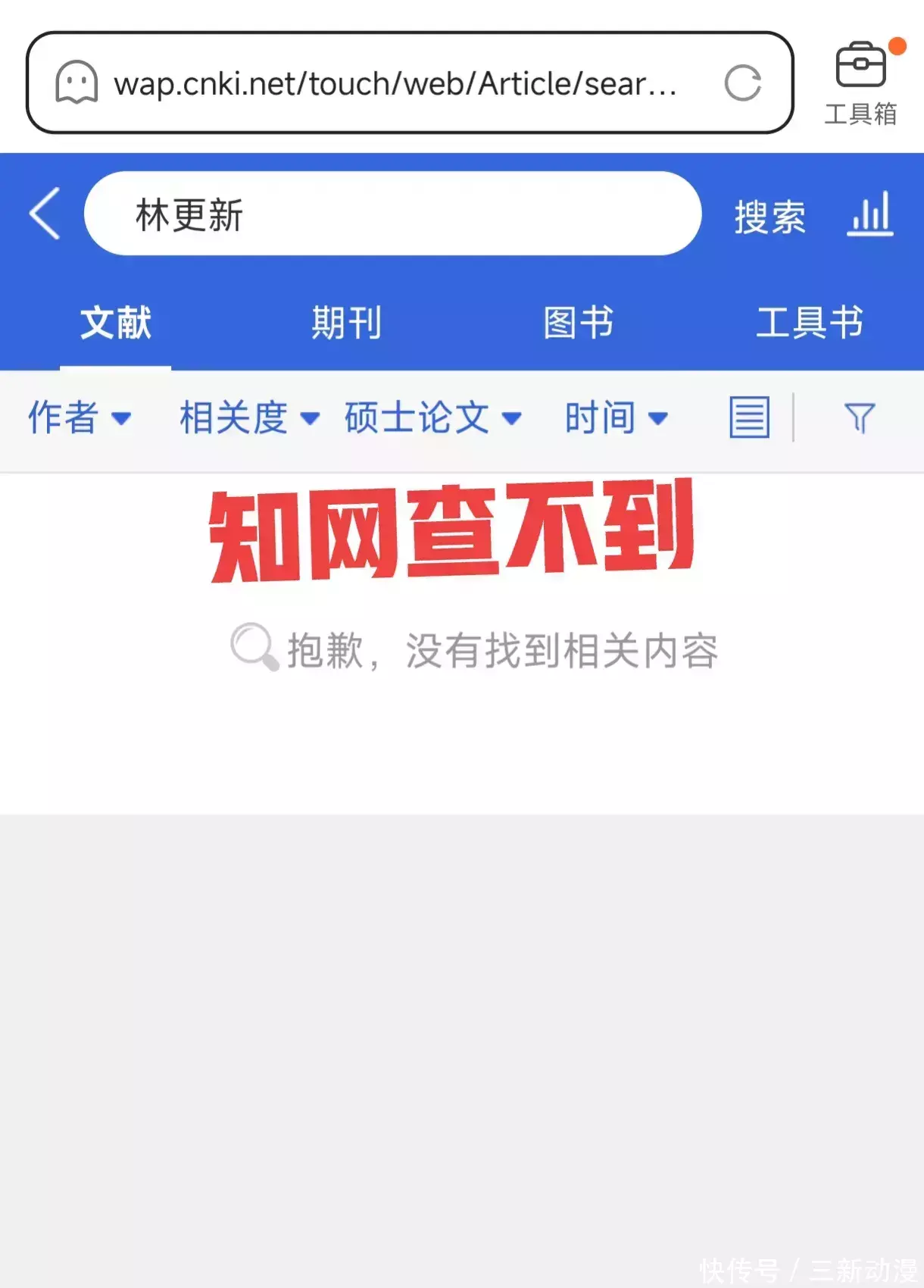
Task: Expand the 作者 dropdown
Action: point(80,417)
